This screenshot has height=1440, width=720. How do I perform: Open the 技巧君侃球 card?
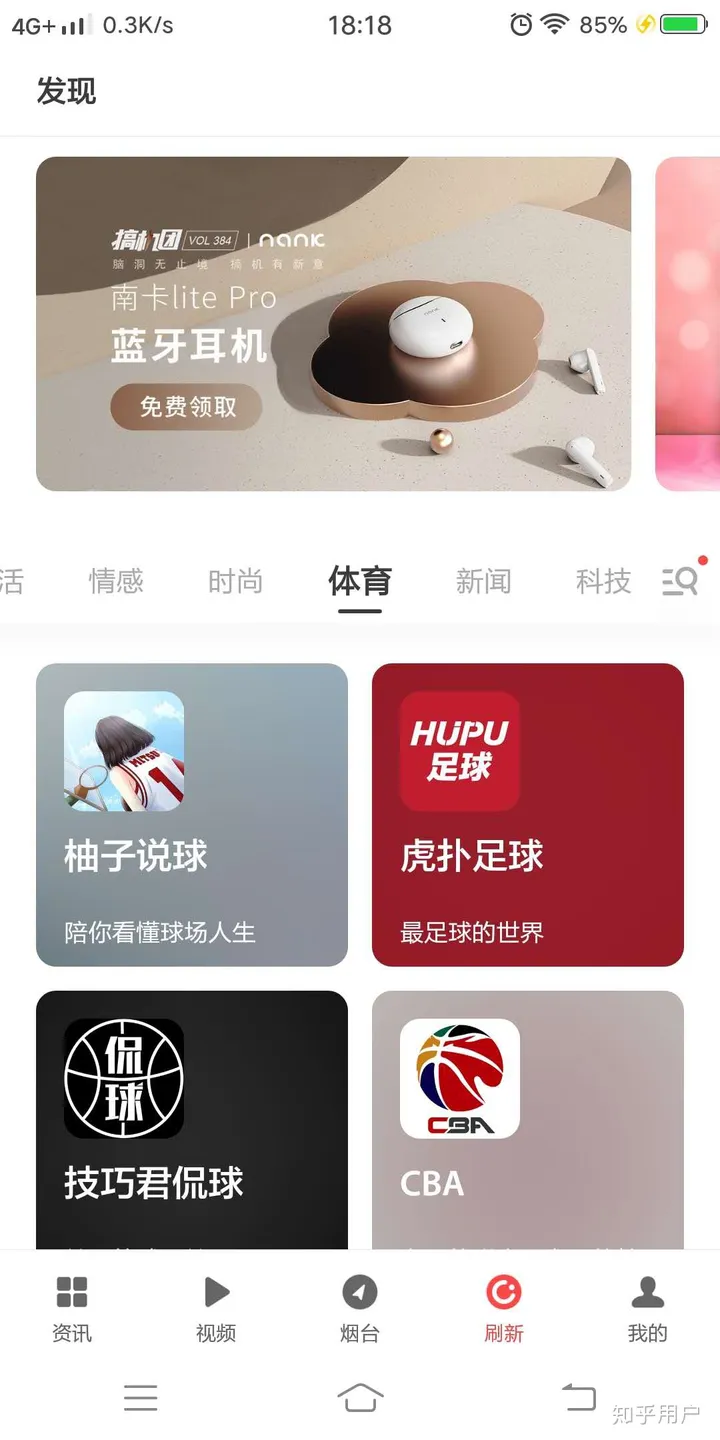192,1120
